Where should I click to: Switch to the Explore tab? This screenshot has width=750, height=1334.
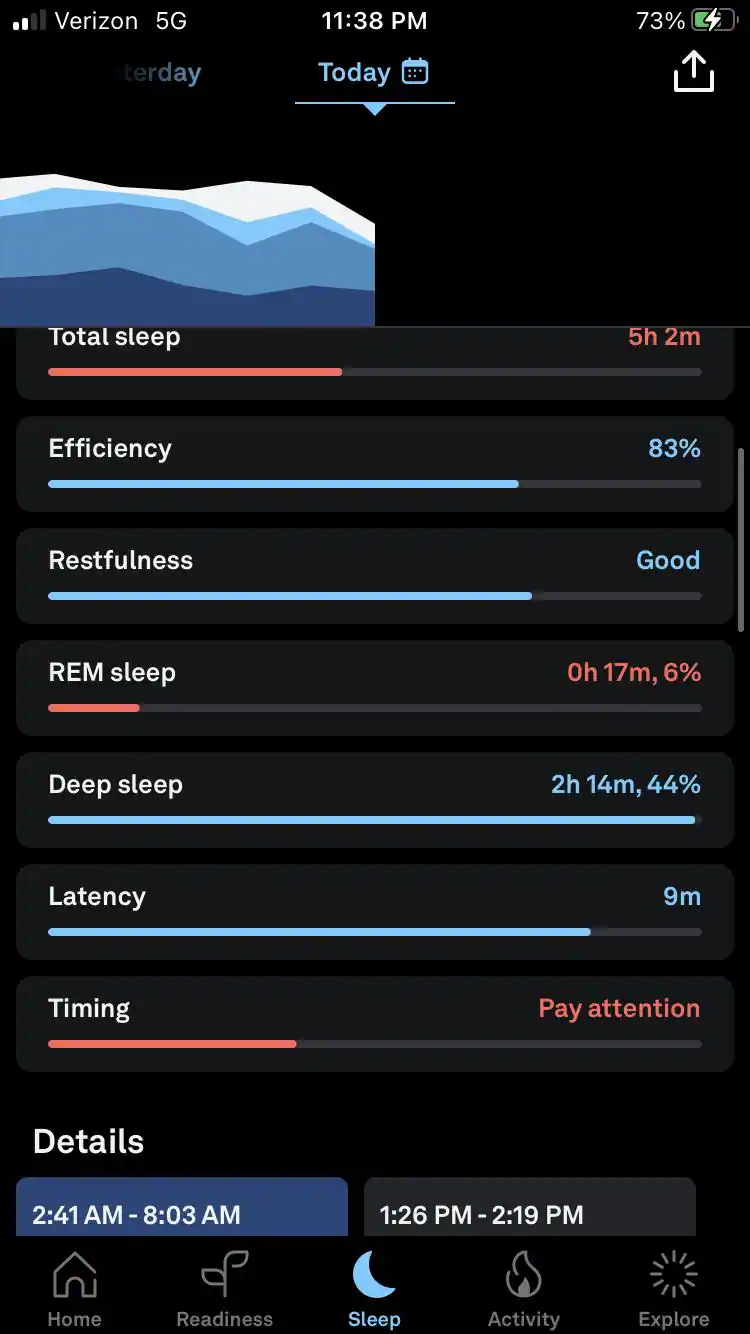tap(674, 1290)
